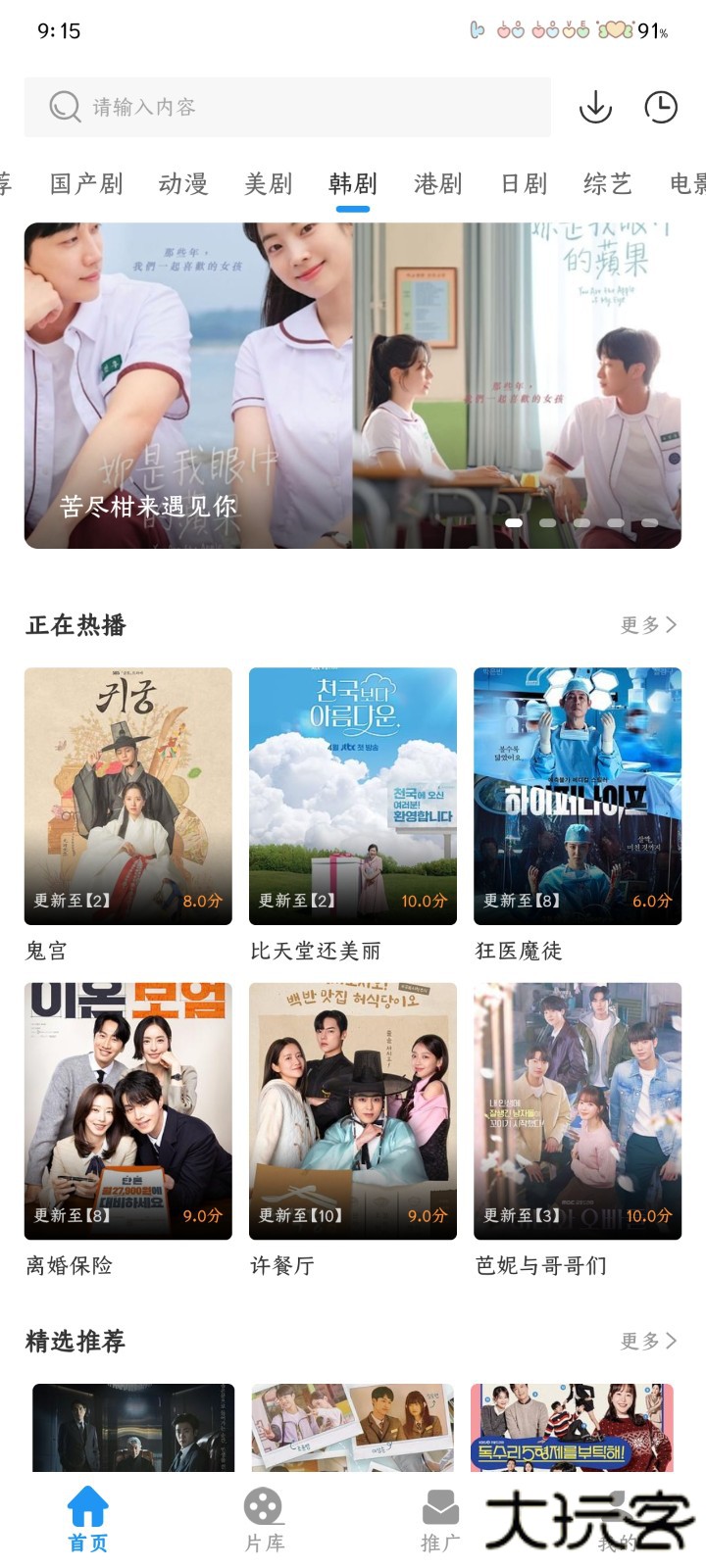Open the drama 鬼宫

tap(127, 796)
